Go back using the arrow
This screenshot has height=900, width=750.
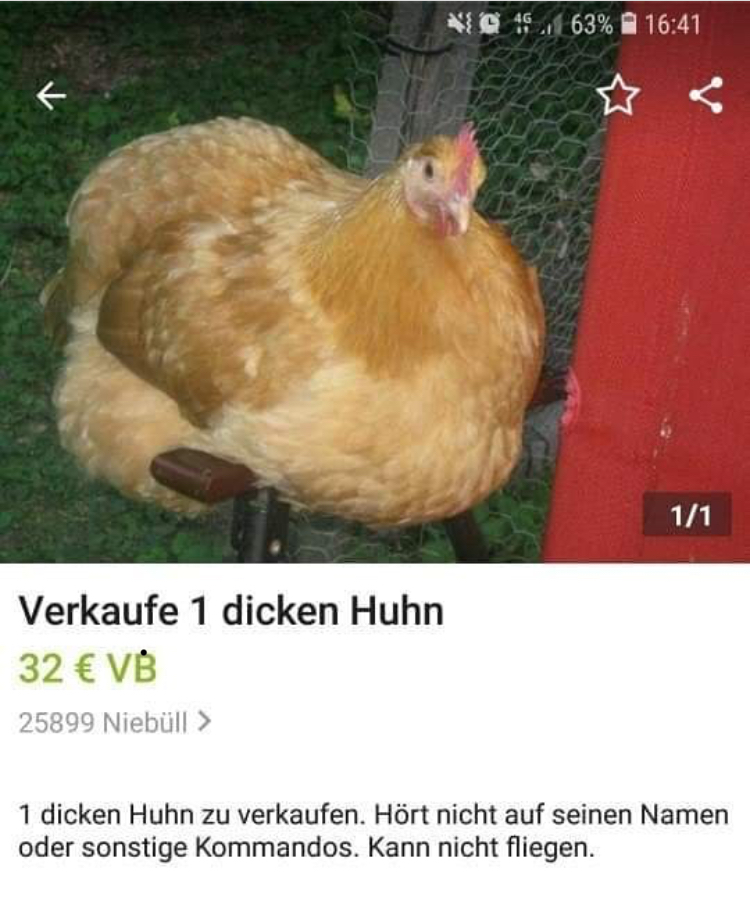(x=51, y=96)
